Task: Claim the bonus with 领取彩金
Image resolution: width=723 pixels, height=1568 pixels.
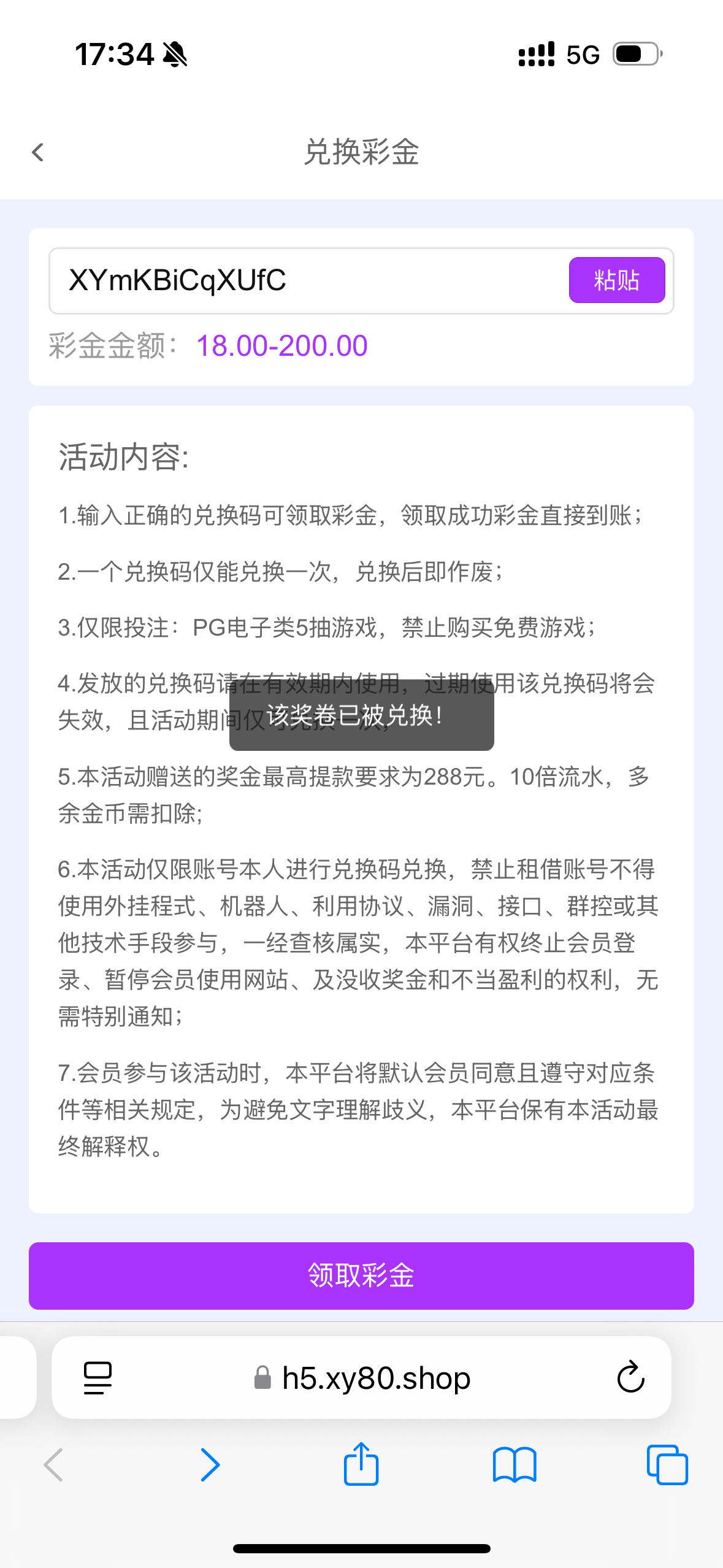Action: (361, 1276)
